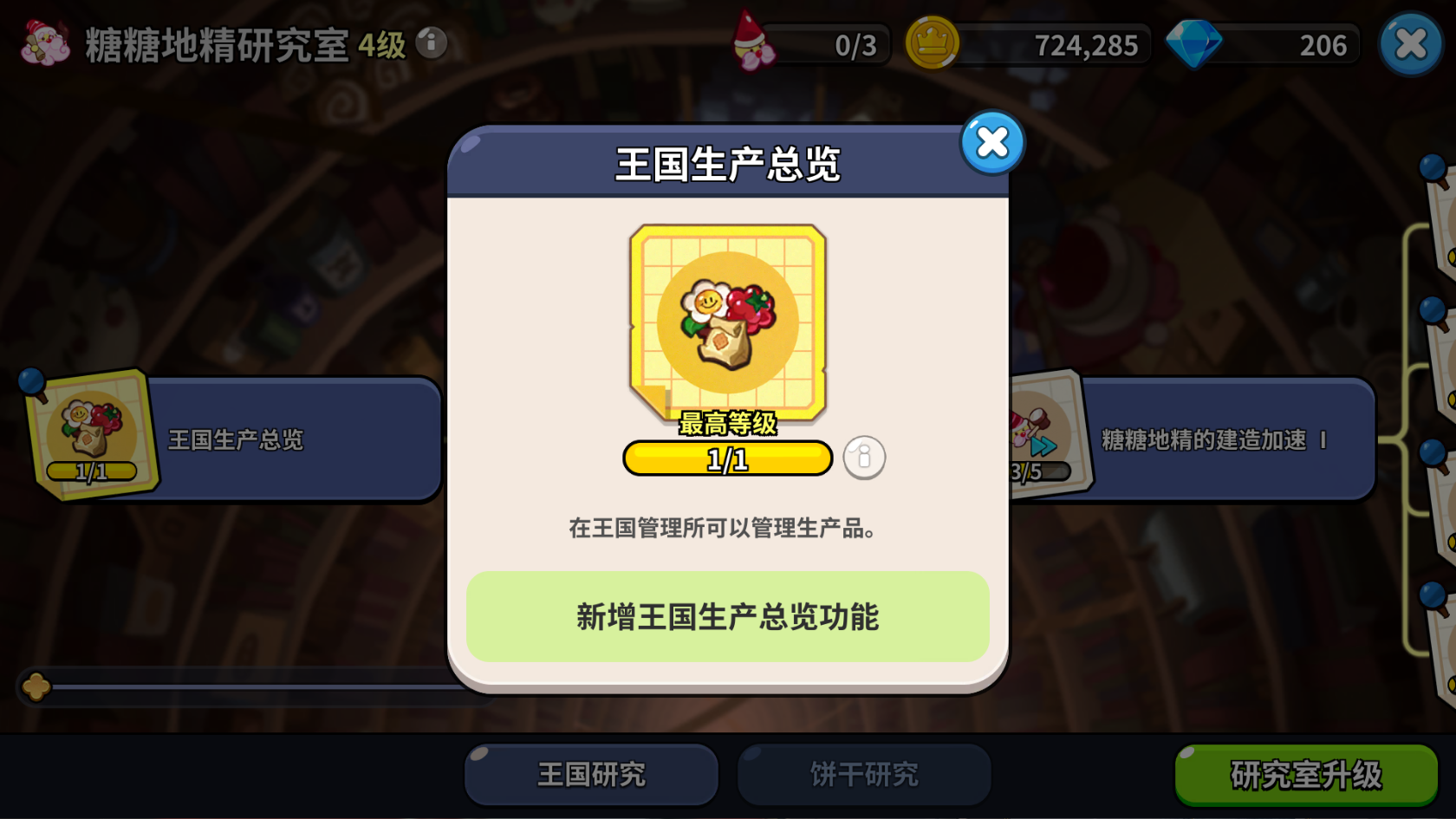Image resolution: width=1456 pixels, height=819 pixels.
Task: Select the 王国生产总览 research card
Action: (x=234, y=439)
